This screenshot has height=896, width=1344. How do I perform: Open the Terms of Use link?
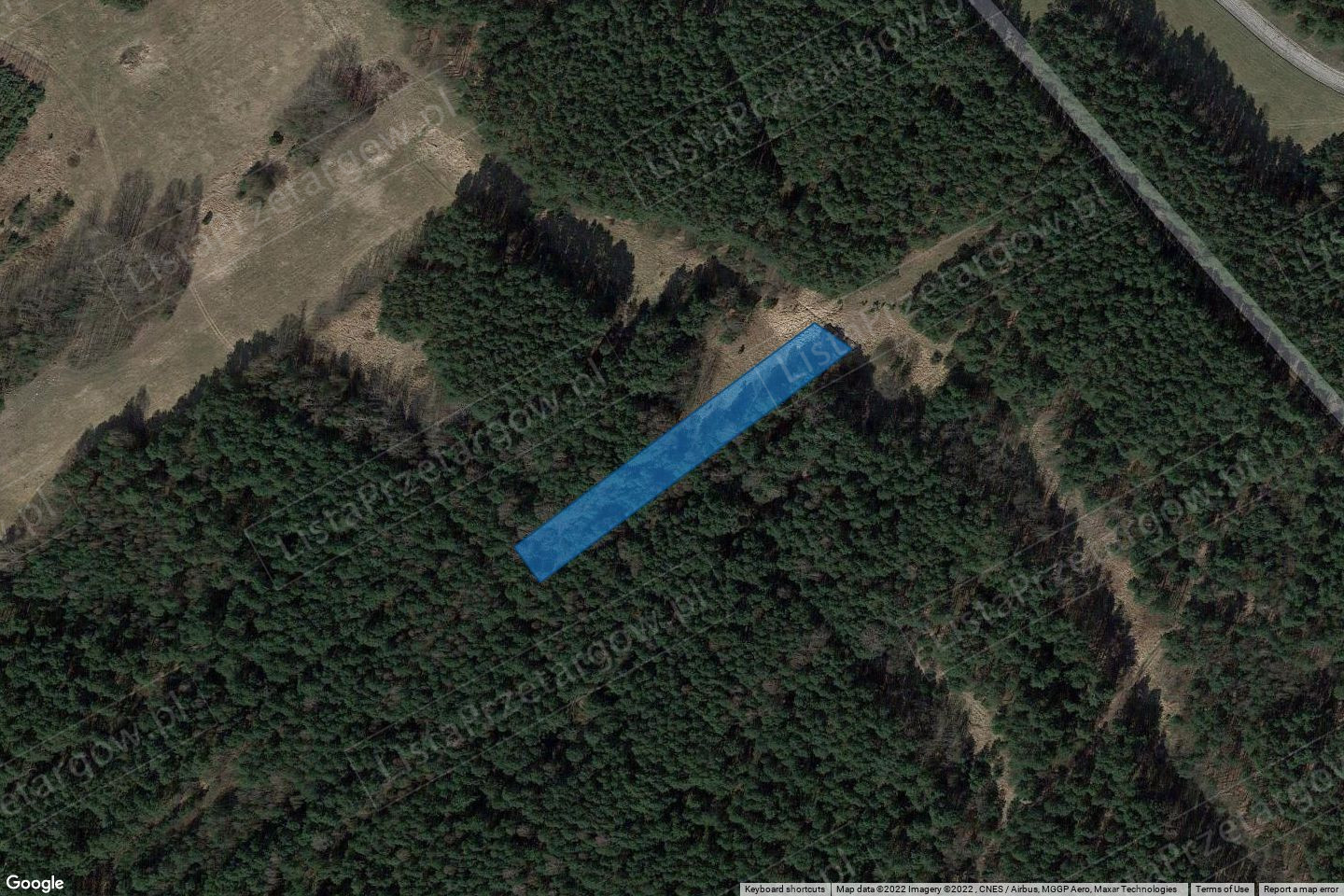(1222, 889)
